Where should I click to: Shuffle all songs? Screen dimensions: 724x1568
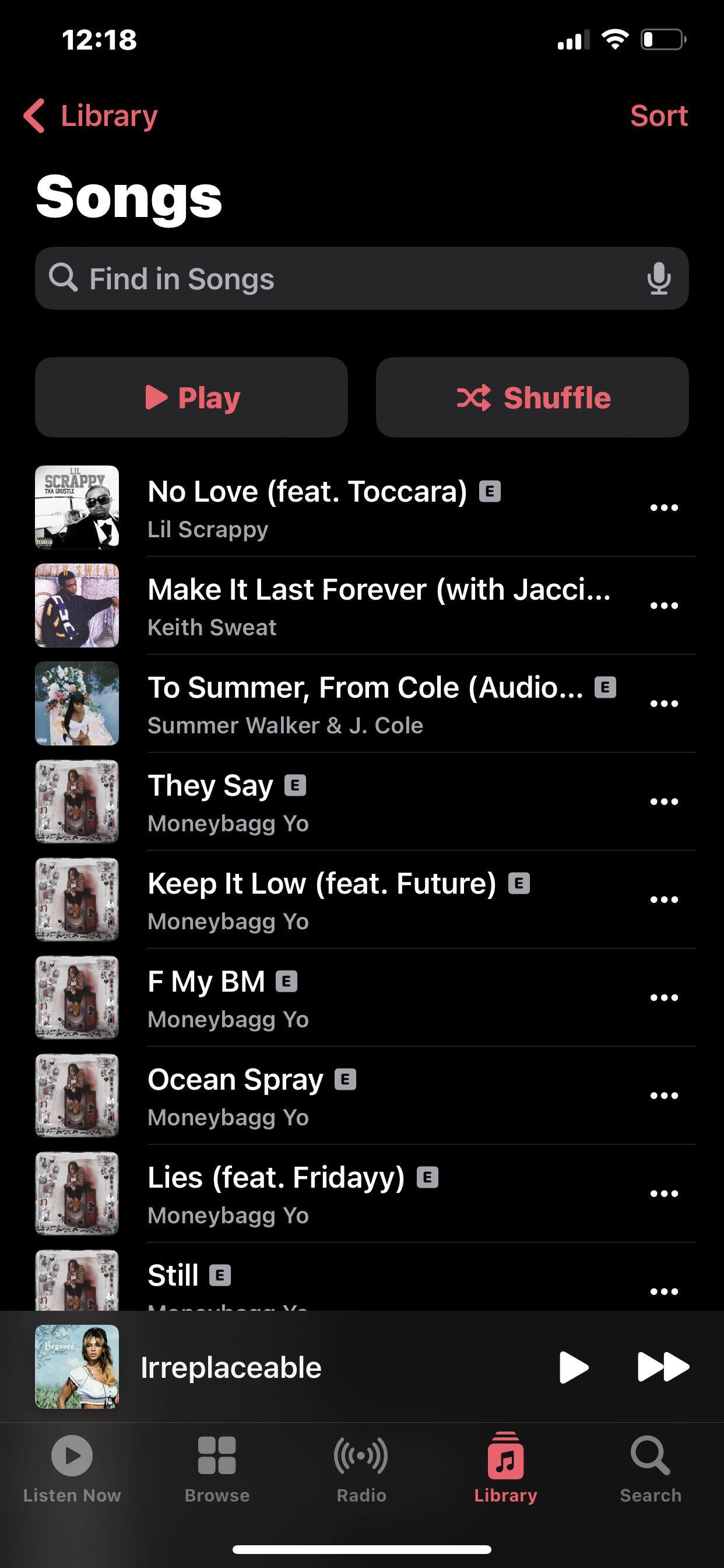click(532, 397)
